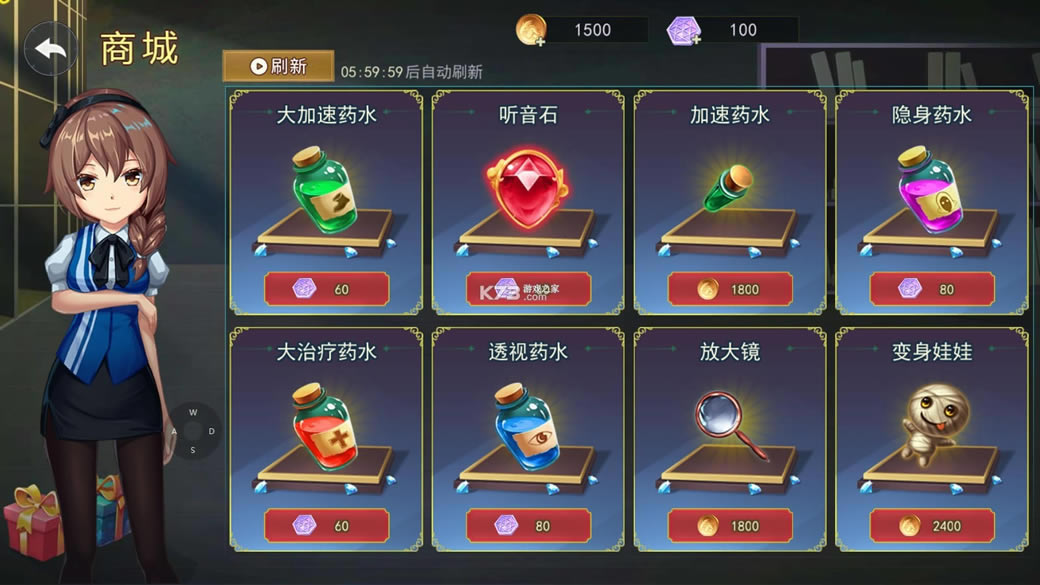Buy 放大镜 for 1800 coins
The width and height of the screenshot is (1040, 585).
(730, 525)
